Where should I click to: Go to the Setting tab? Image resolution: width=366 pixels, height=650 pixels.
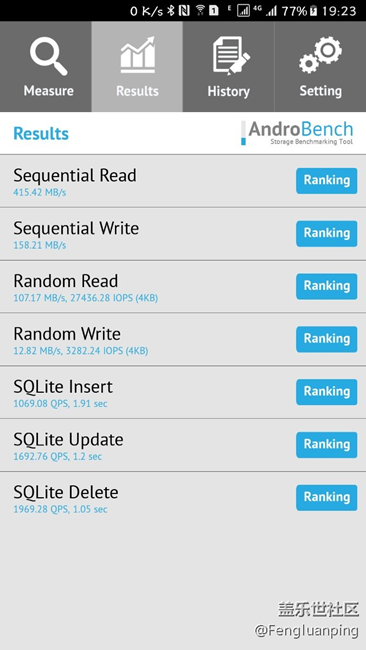pos(320,67)
